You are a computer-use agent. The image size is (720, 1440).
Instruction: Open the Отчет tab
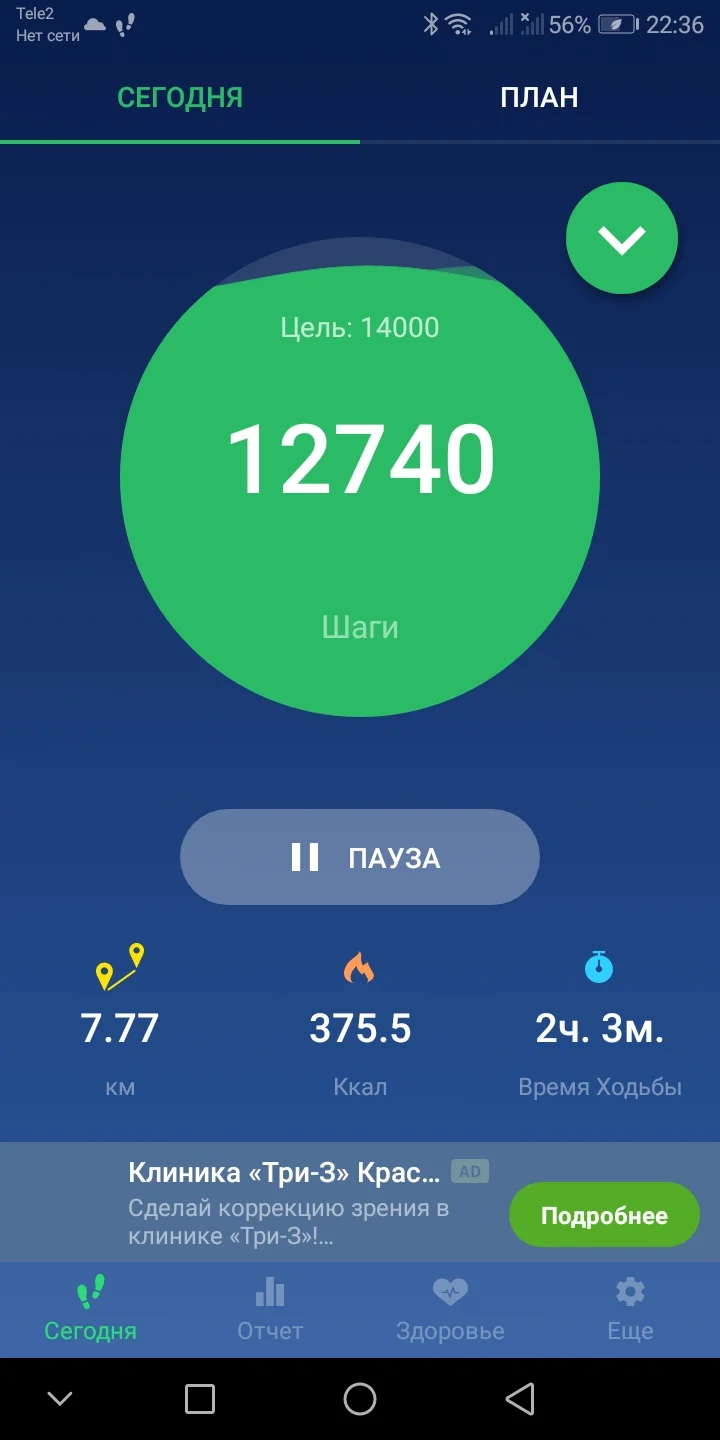tap(270, 1309)
